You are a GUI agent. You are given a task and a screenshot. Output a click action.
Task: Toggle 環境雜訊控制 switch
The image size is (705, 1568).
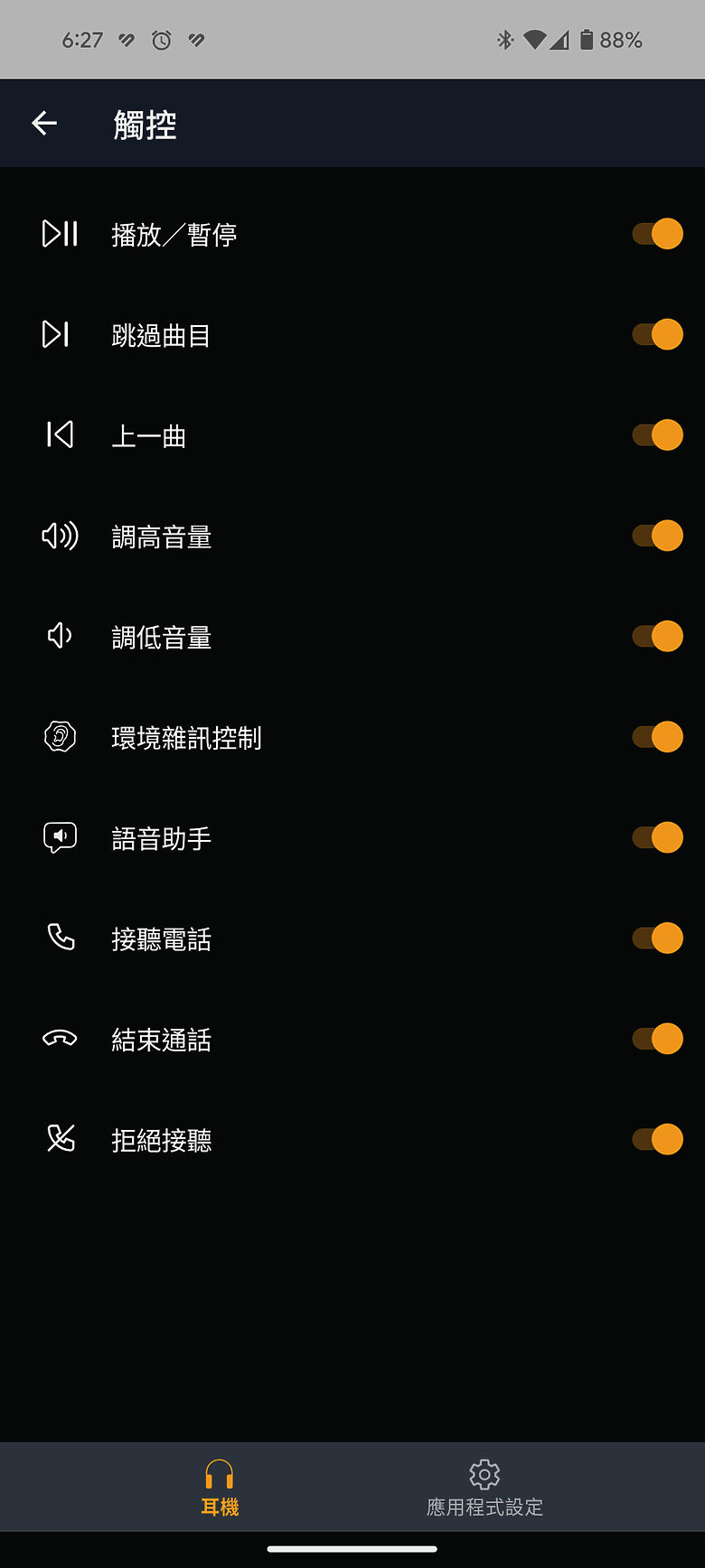(x=657, y=737)
